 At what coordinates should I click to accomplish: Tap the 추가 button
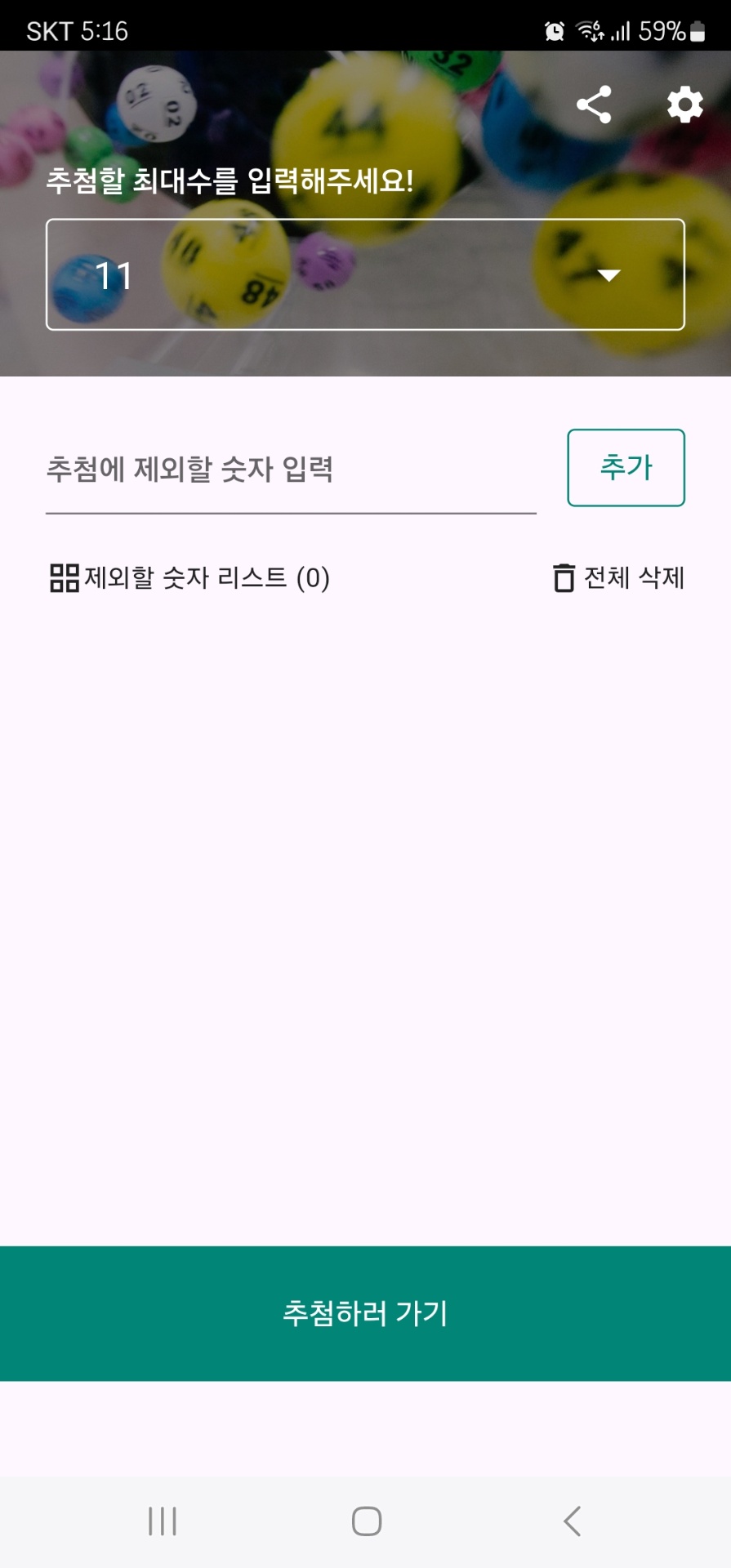coord(626,468)
